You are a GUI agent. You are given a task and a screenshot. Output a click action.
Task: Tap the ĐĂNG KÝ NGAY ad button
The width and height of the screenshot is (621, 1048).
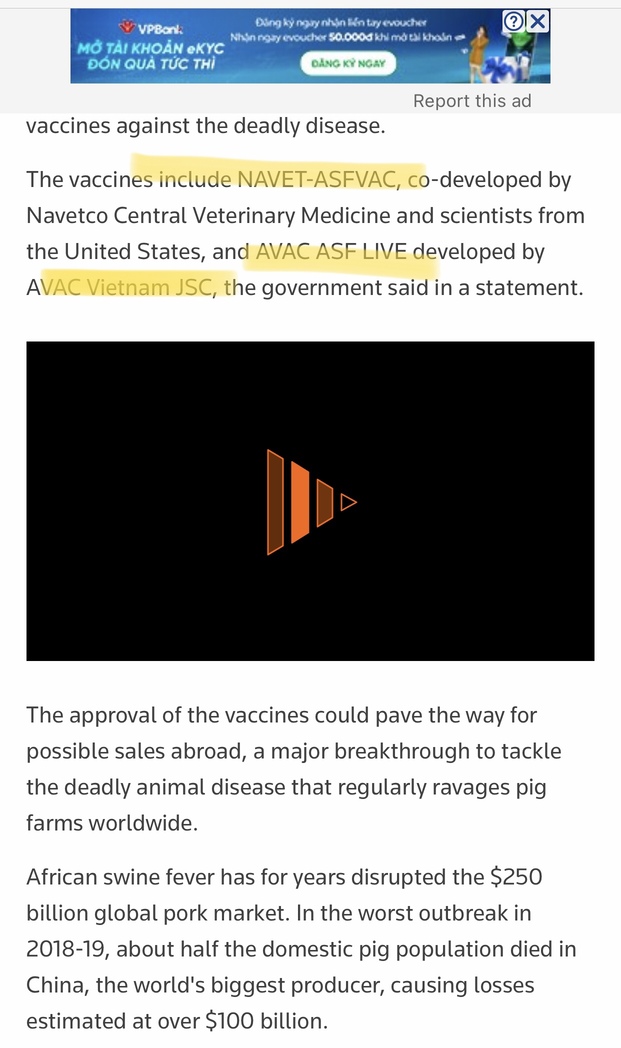click(349, 64)
